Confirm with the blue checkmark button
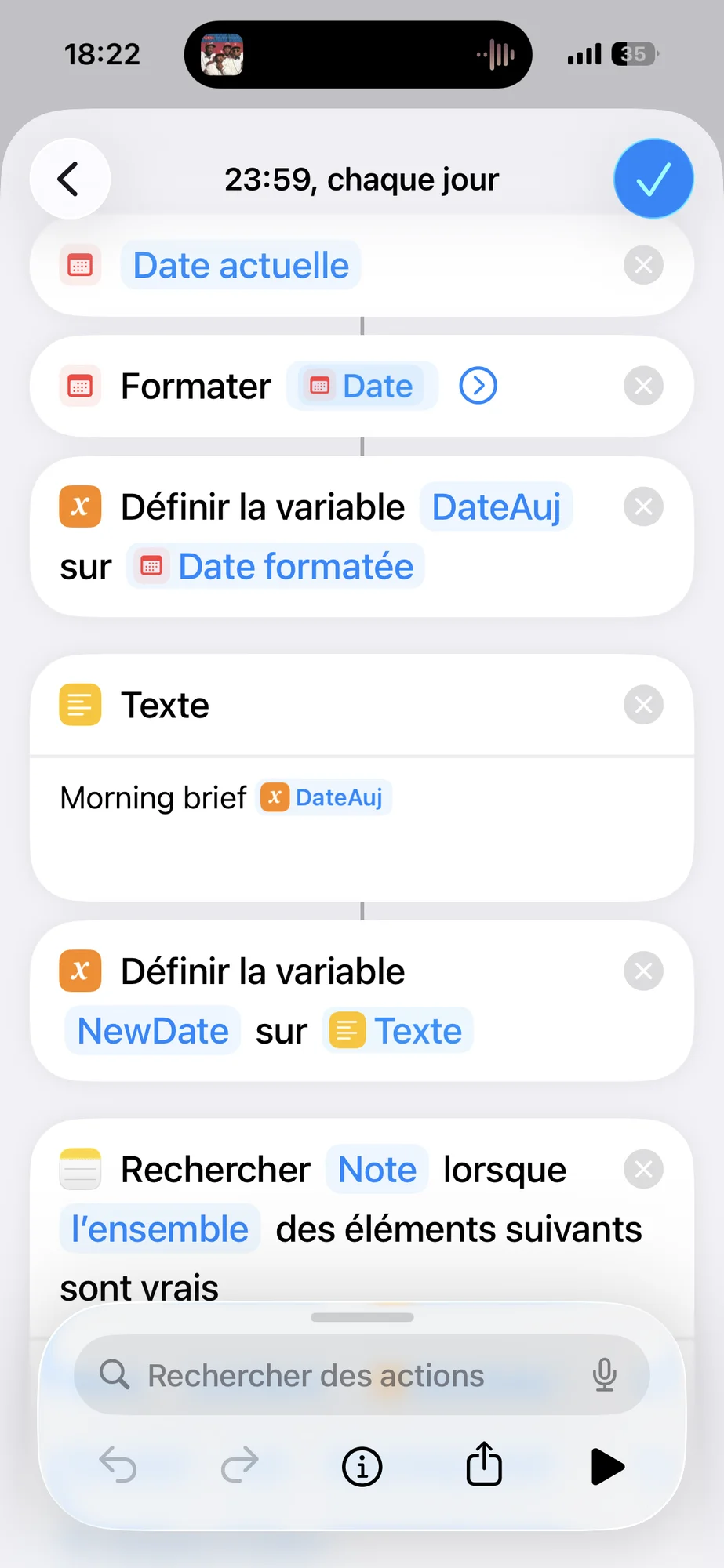This screenshot has width=724, height=1568. tap(653, 179)
